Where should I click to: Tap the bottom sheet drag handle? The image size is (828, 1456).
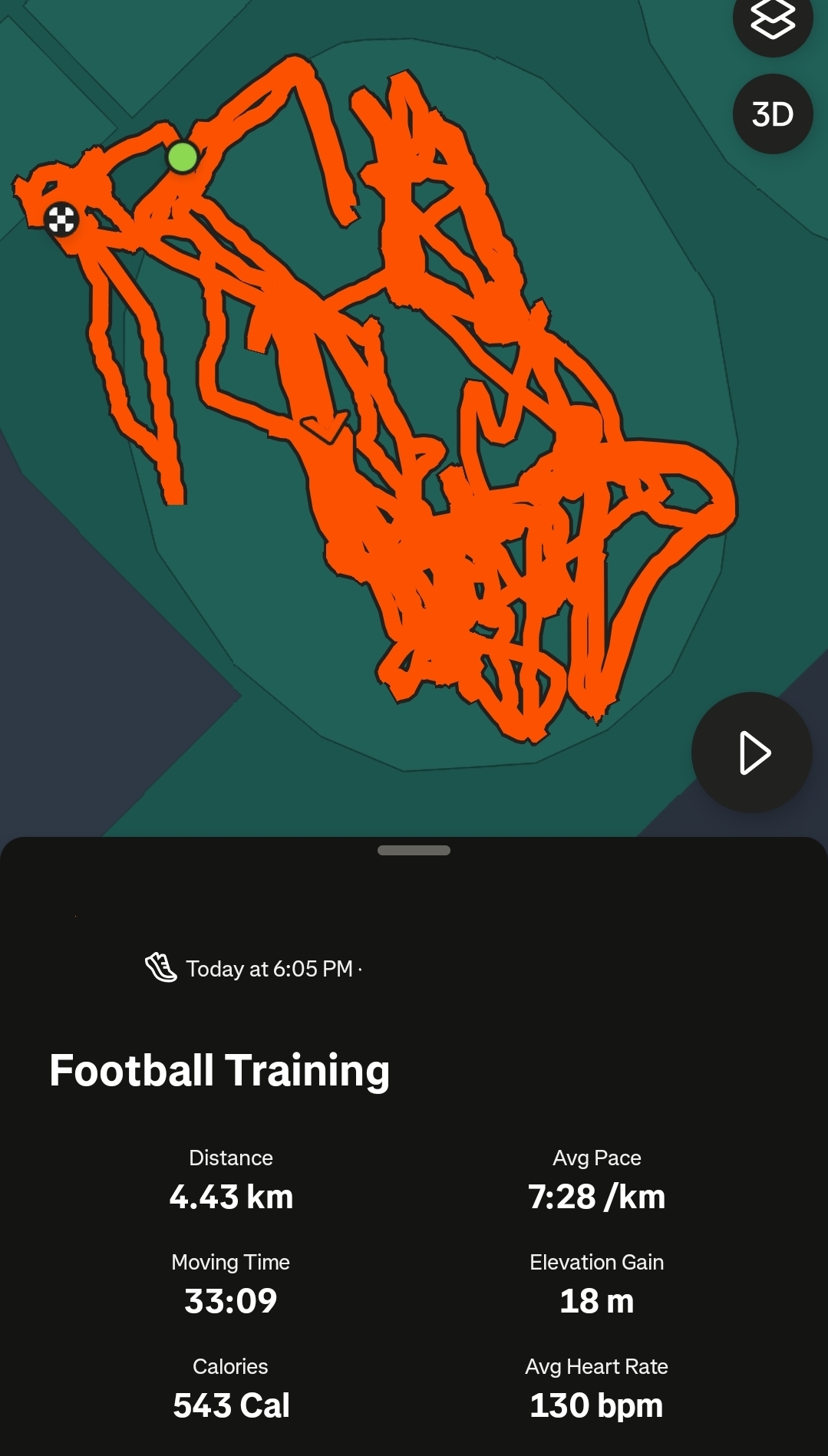pyautogui.click(x=414, y=850)
